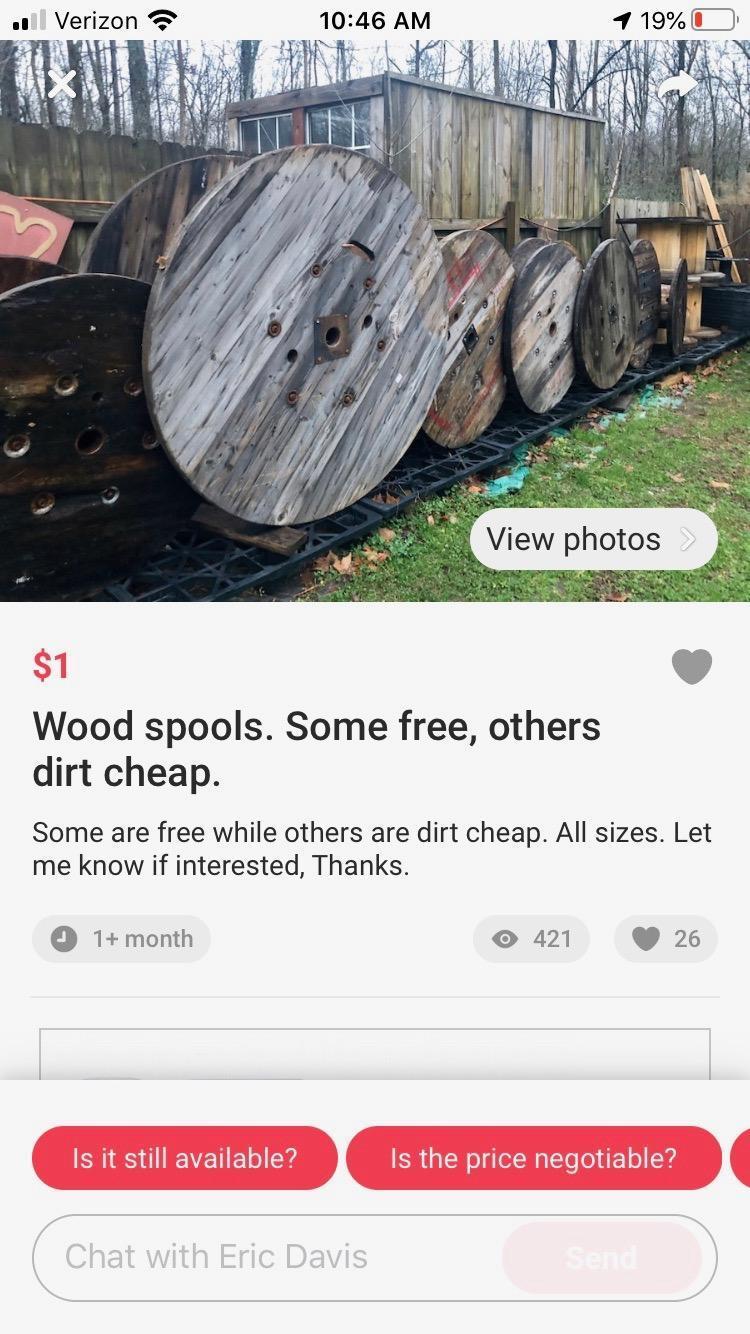This screenshot has height=1334, width=750.
Task: Send 'Is it still available?' quick reply
Action: [x=185, y=1158]
